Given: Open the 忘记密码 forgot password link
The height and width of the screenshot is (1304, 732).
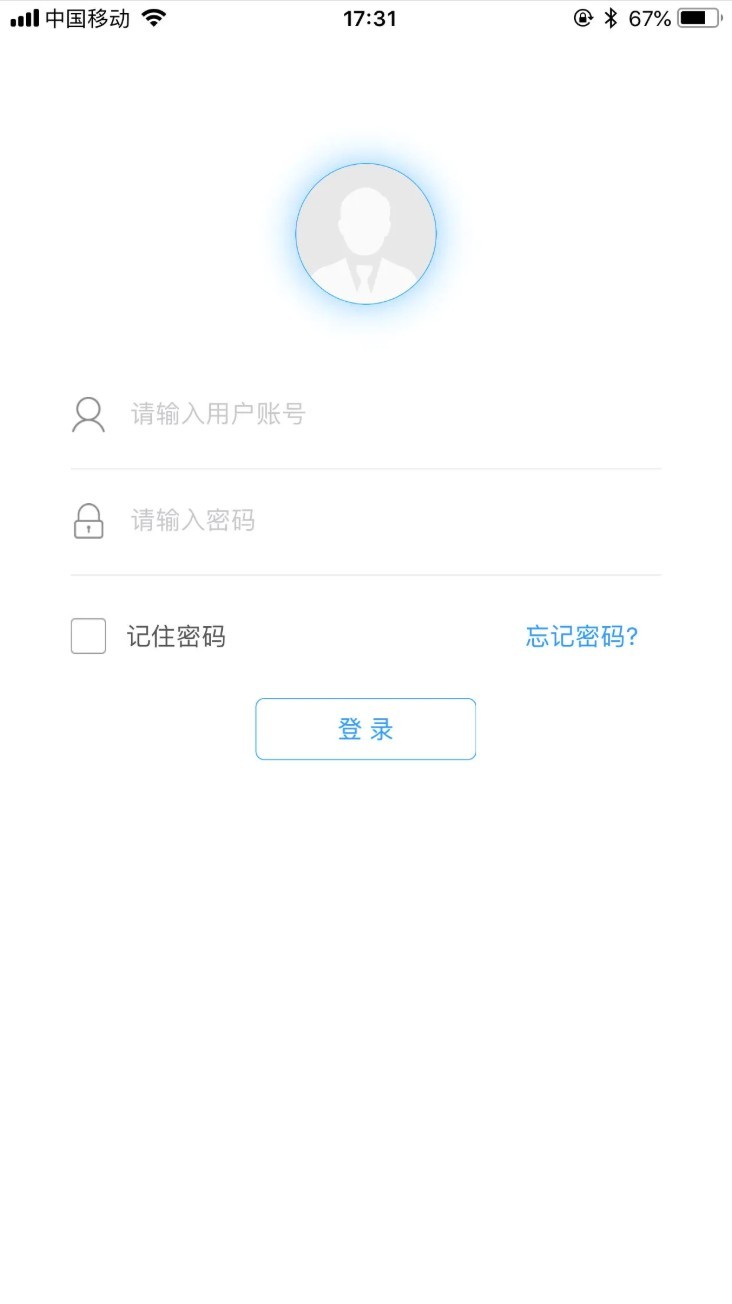Looking at the screenshot, I should pos(581,637).
